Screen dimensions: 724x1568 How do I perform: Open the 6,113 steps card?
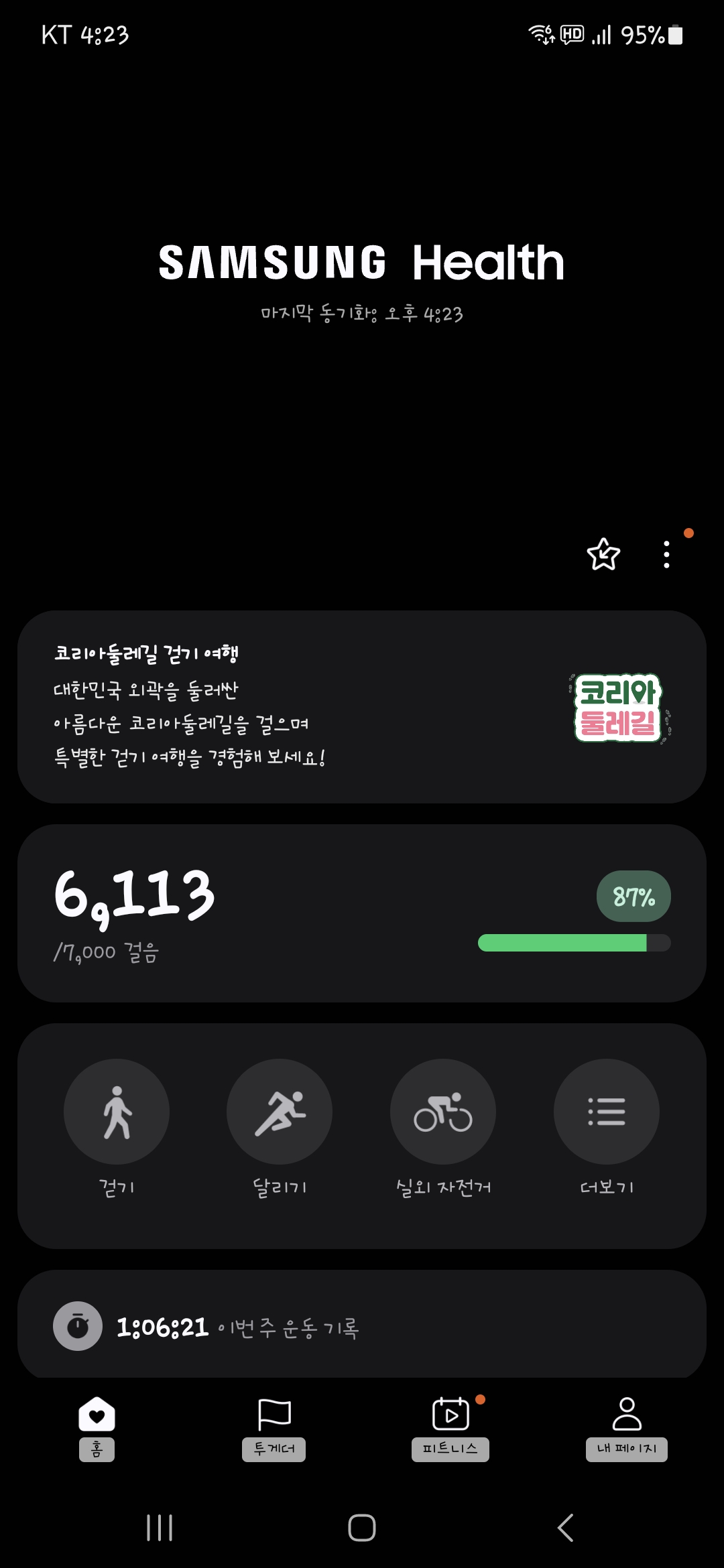[362, 913]
